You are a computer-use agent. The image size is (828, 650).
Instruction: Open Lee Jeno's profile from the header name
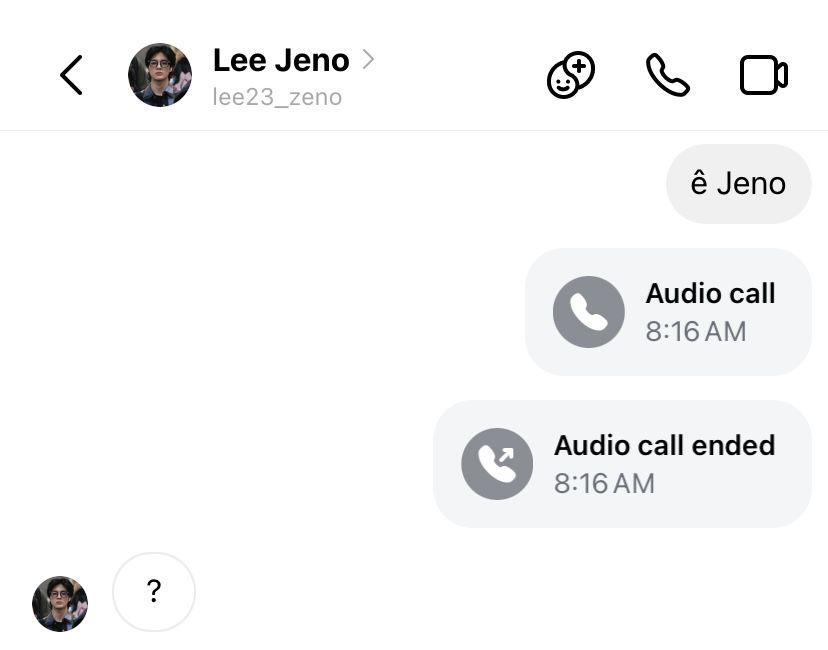pos(282,60)
